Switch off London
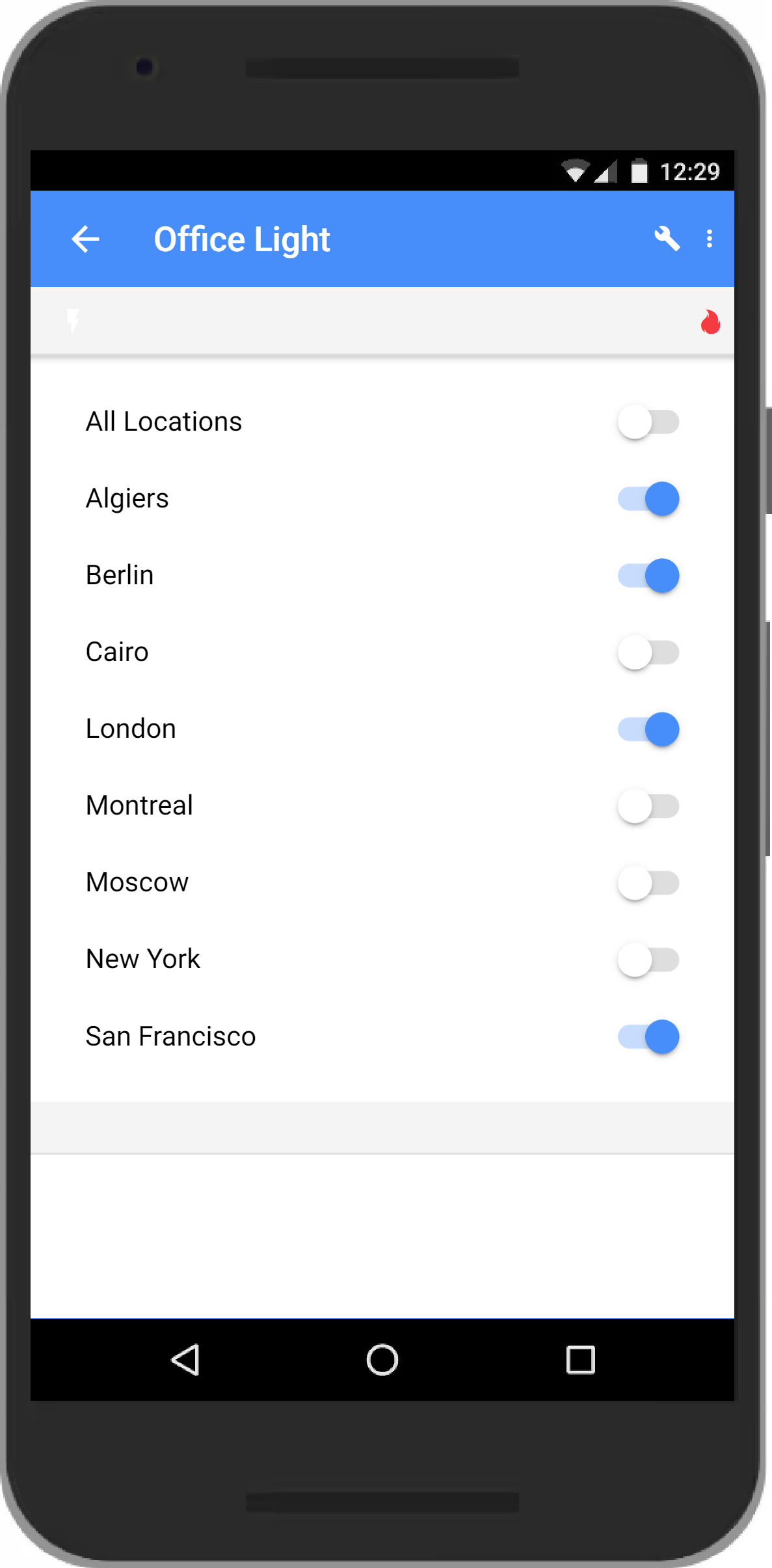The image size is (772, 1568). pos(648,729)
